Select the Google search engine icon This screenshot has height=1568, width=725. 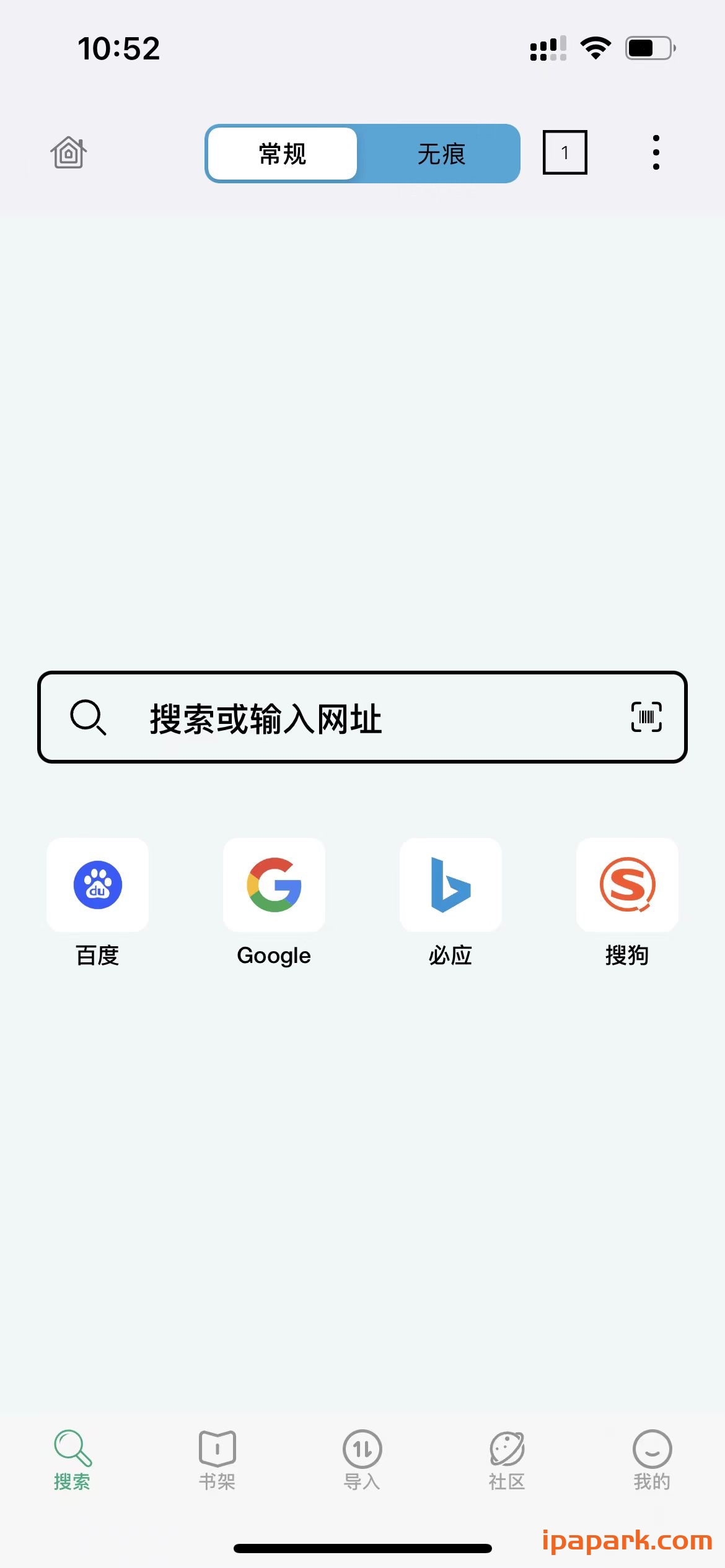274,885
